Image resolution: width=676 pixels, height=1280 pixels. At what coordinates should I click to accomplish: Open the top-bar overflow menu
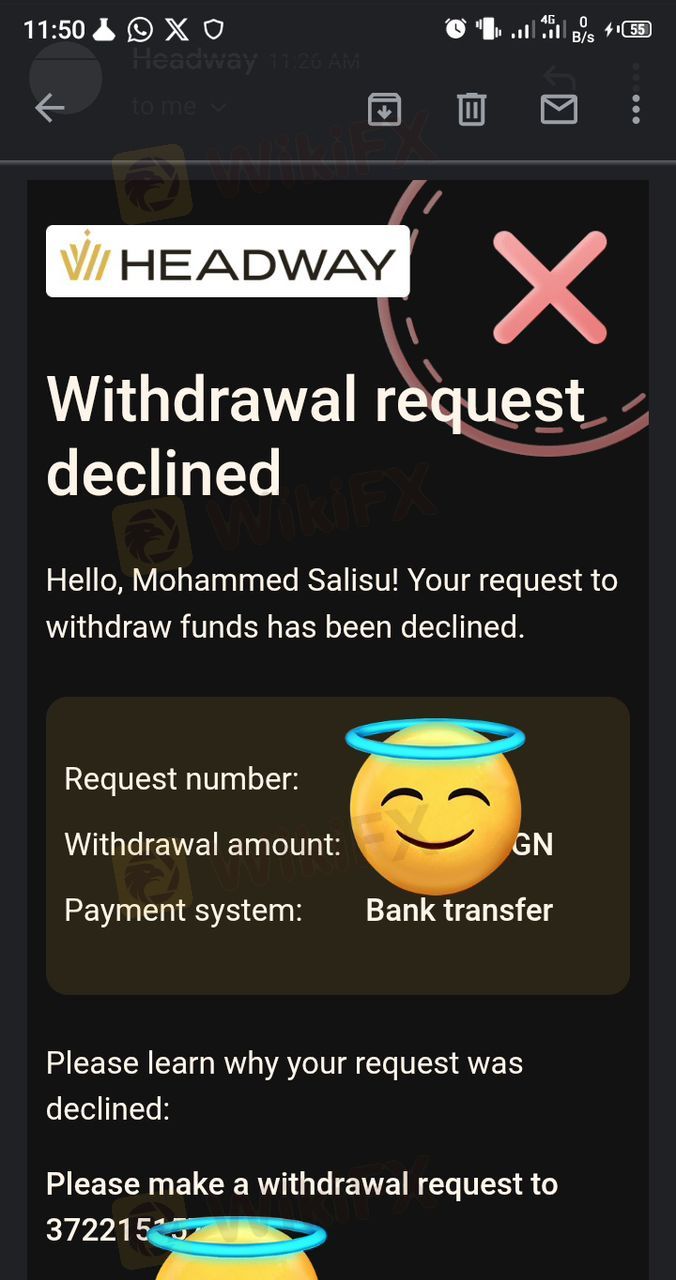tap(635, 108)
